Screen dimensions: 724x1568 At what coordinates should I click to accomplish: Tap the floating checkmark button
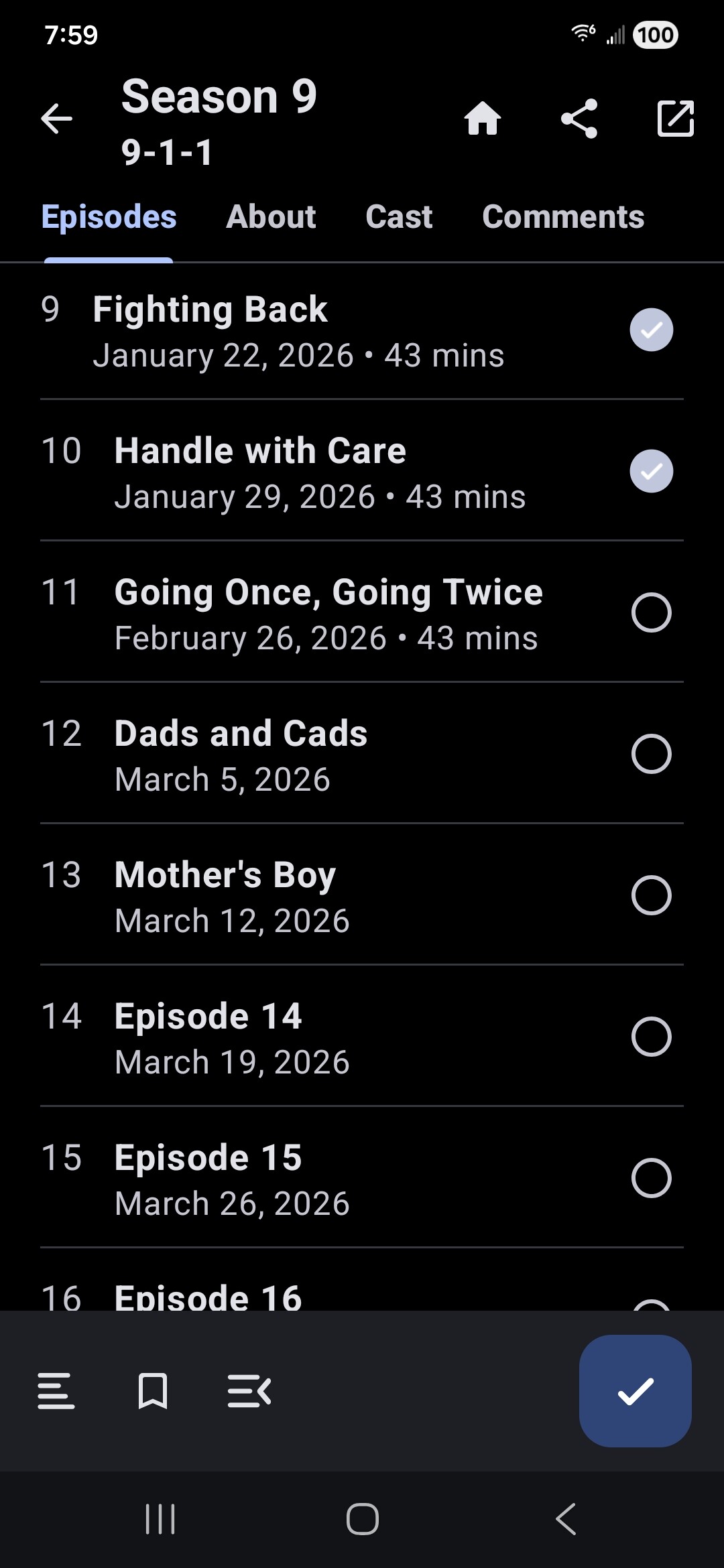point(635,1391)
